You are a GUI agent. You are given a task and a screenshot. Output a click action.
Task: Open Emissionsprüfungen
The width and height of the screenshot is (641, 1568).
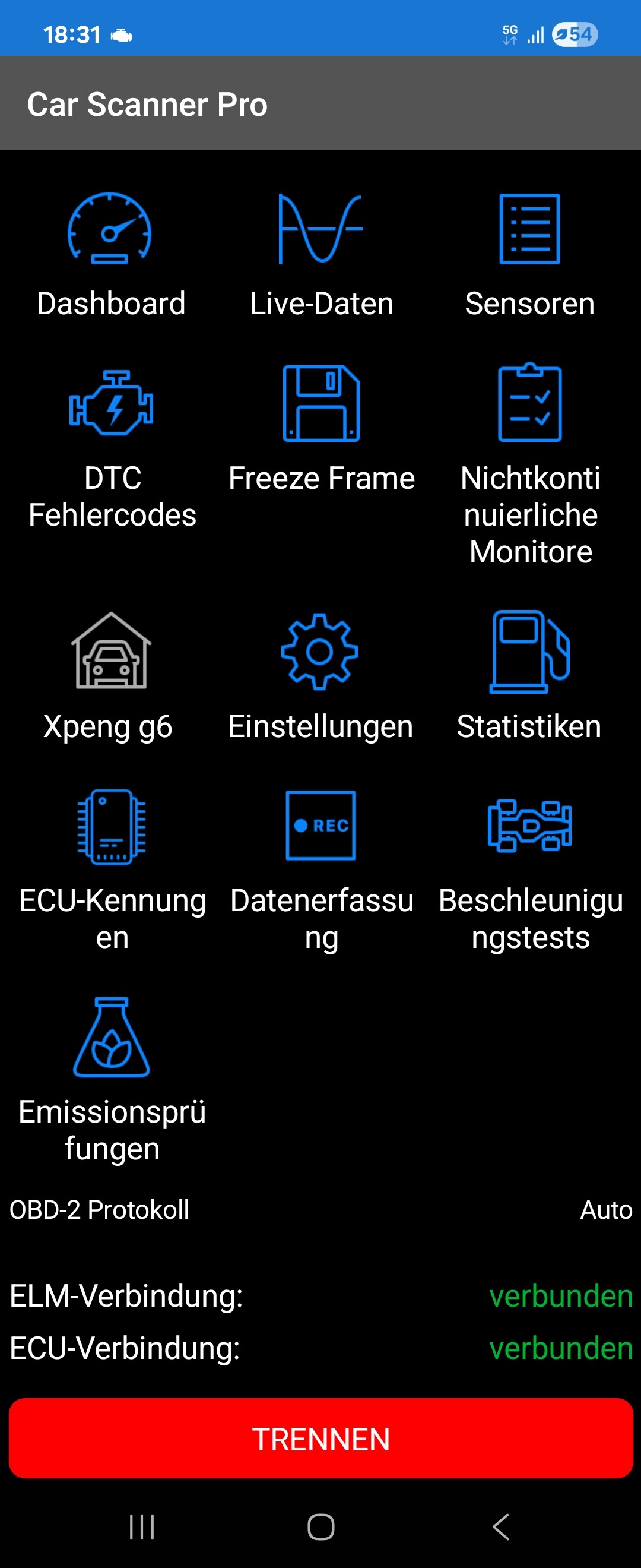(x=112, y=1079)
